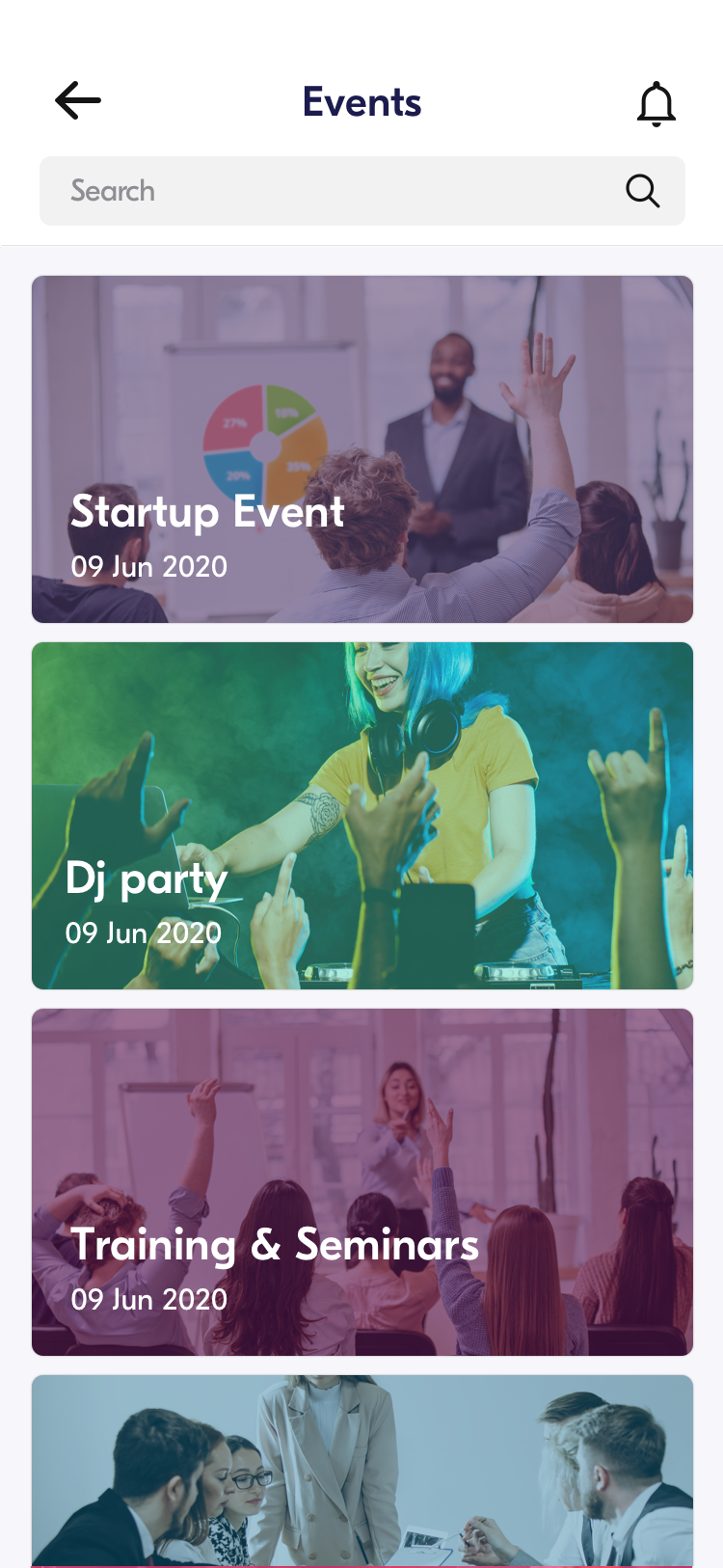723x1568 pixels.
Task: Tap the Search input field
Action: point(328,191)
